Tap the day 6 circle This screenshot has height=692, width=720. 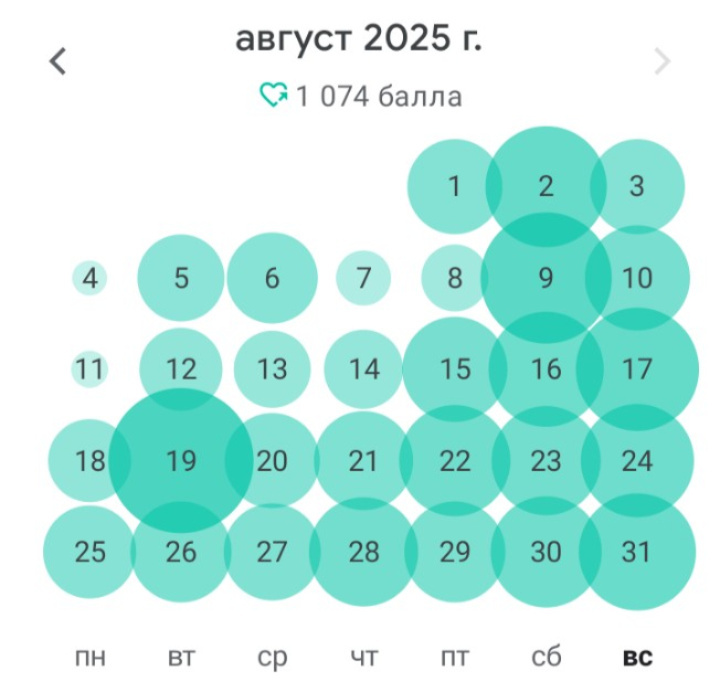click(x=272, y=278)
